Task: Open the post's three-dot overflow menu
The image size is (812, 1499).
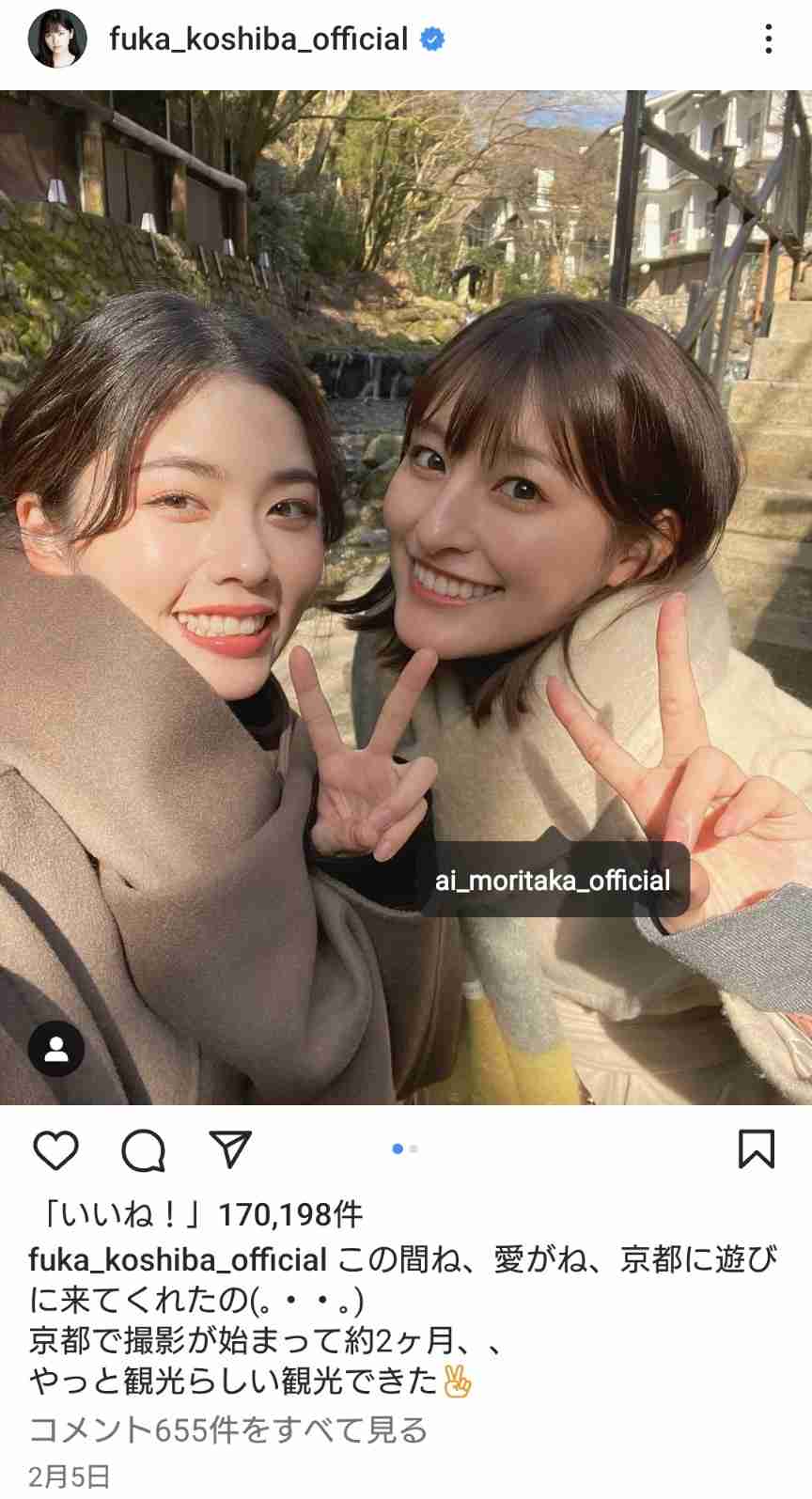Action: [768, 39]
